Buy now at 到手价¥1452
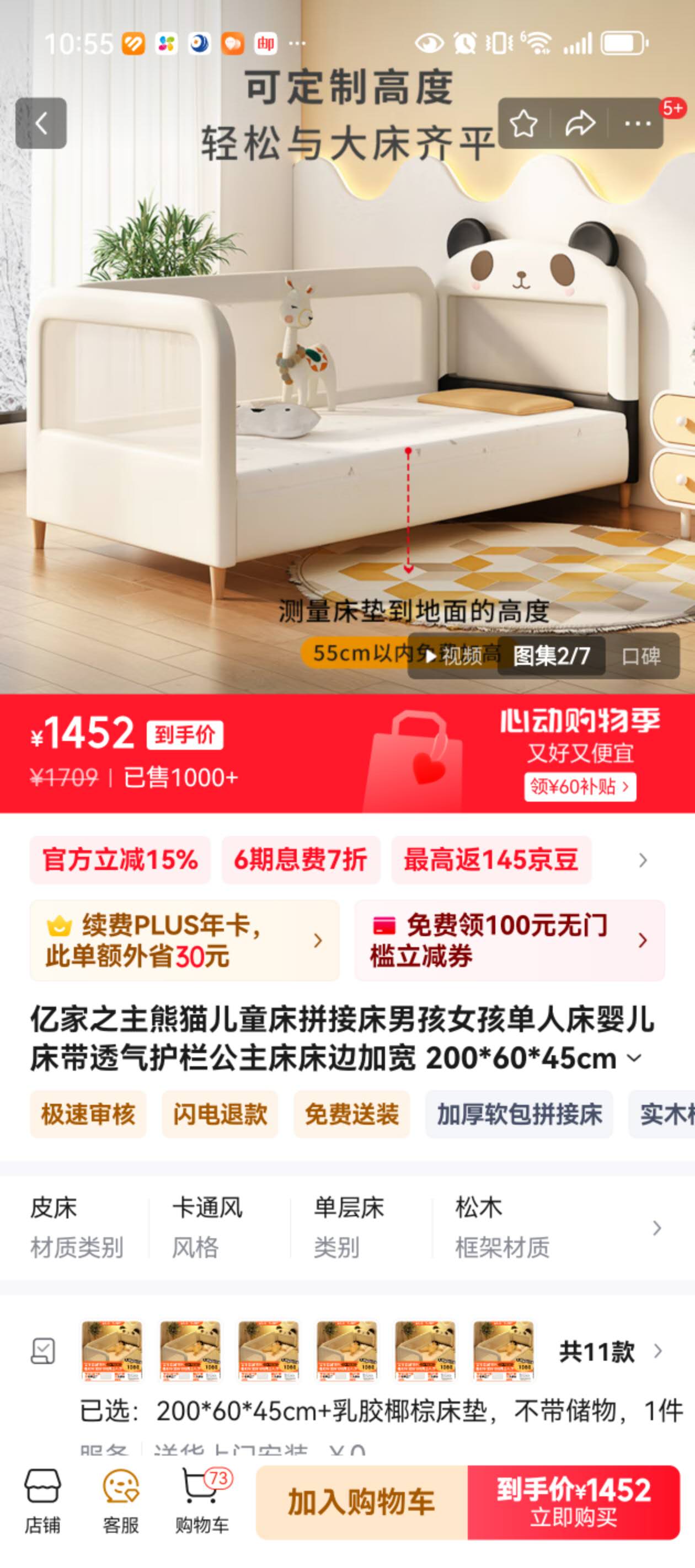Image resolution: width=695 pixels, height=1568 pixels. pos(573,1502)
